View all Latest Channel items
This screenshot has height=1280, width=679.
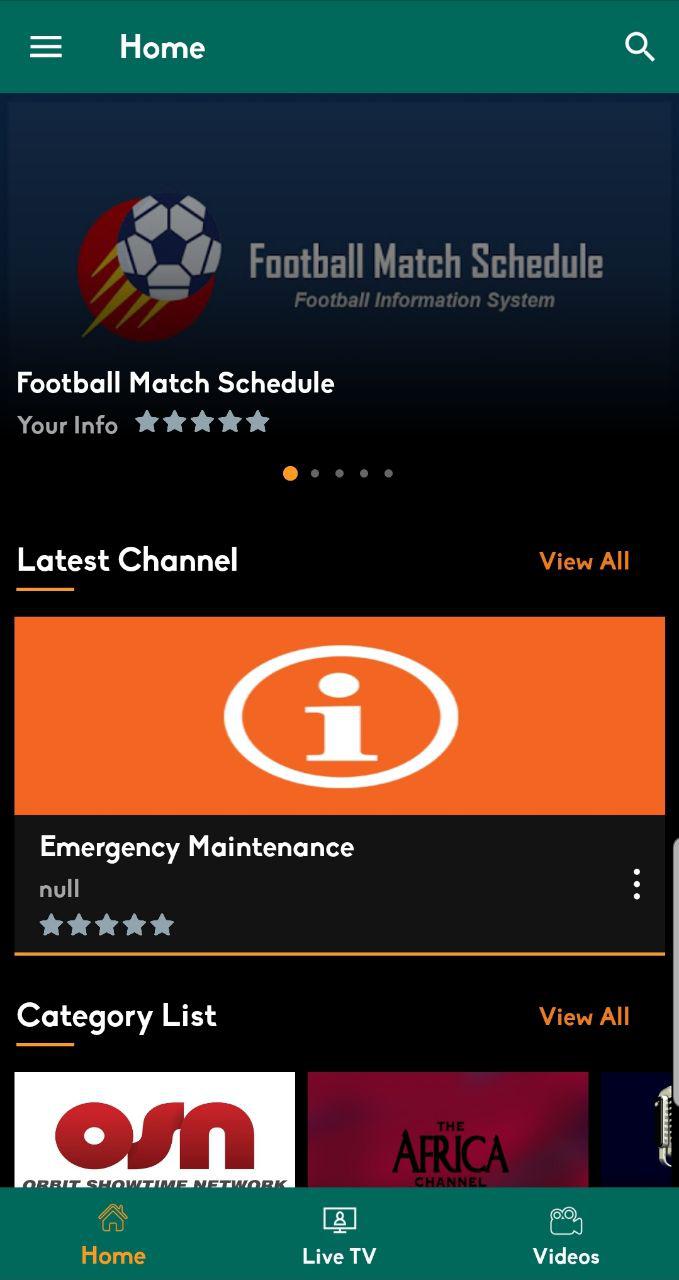click(584, 561)
